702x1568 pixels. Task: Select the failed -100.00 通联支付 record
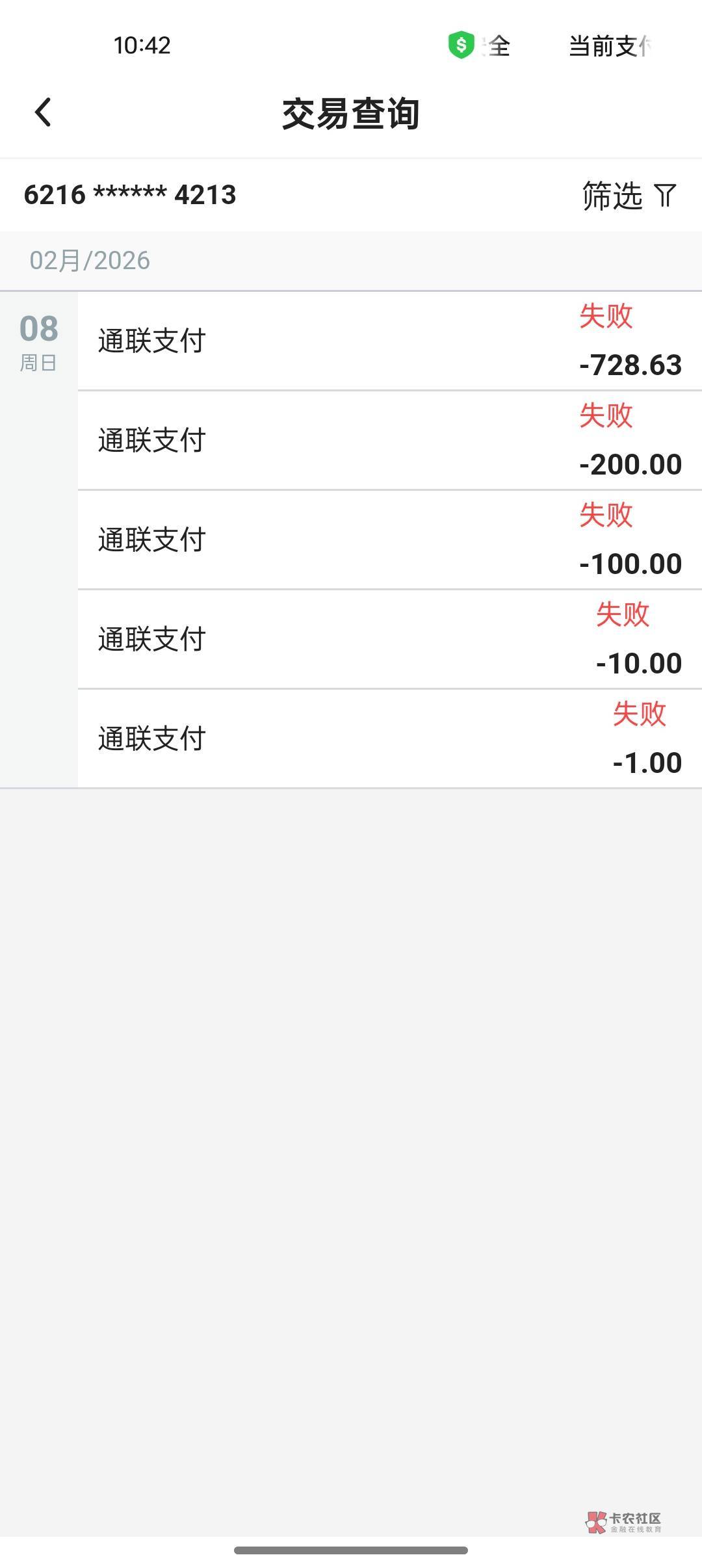389,540
